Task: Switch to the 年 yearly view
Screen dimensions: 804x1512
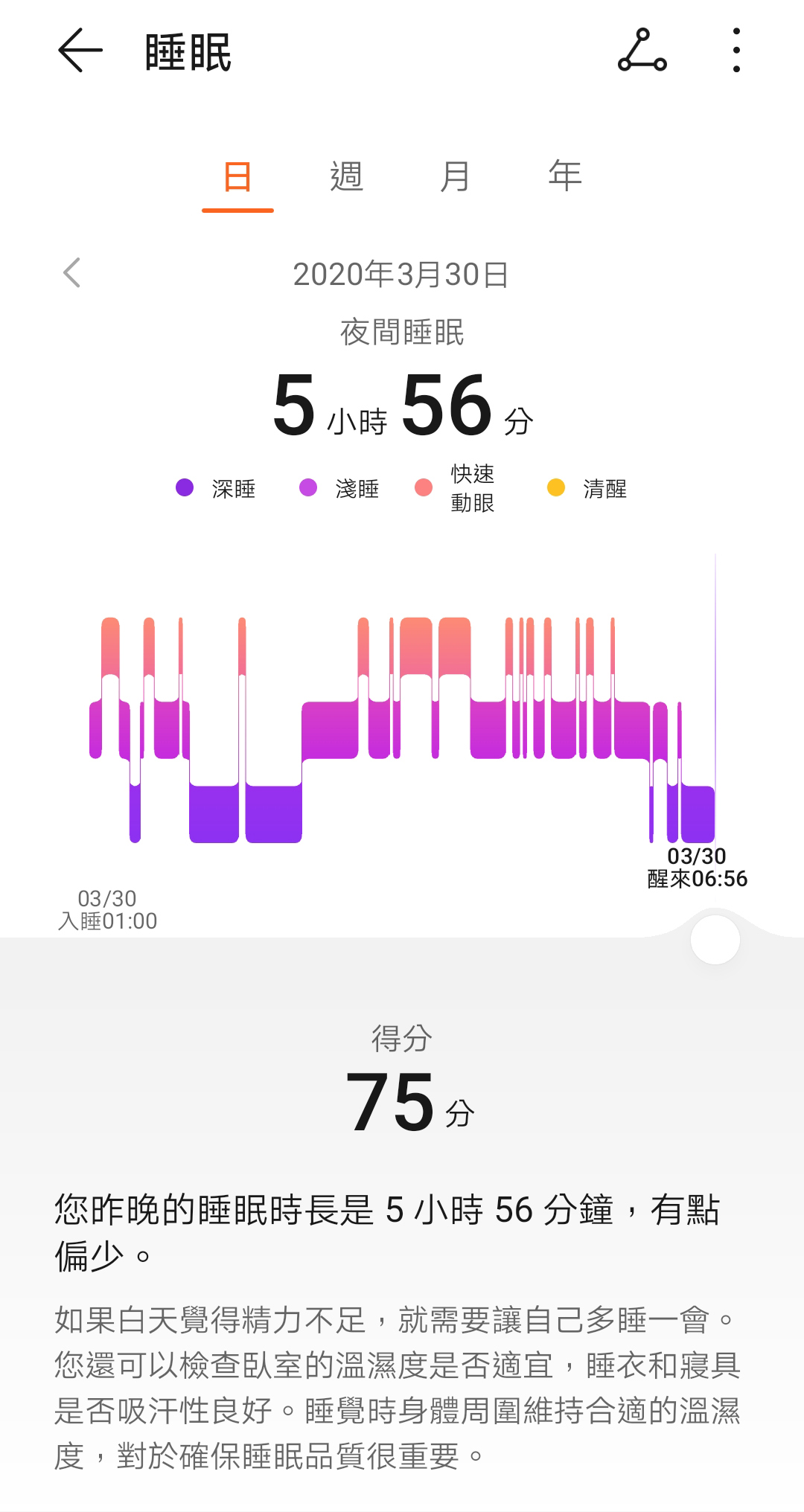Action: [565, 177]
